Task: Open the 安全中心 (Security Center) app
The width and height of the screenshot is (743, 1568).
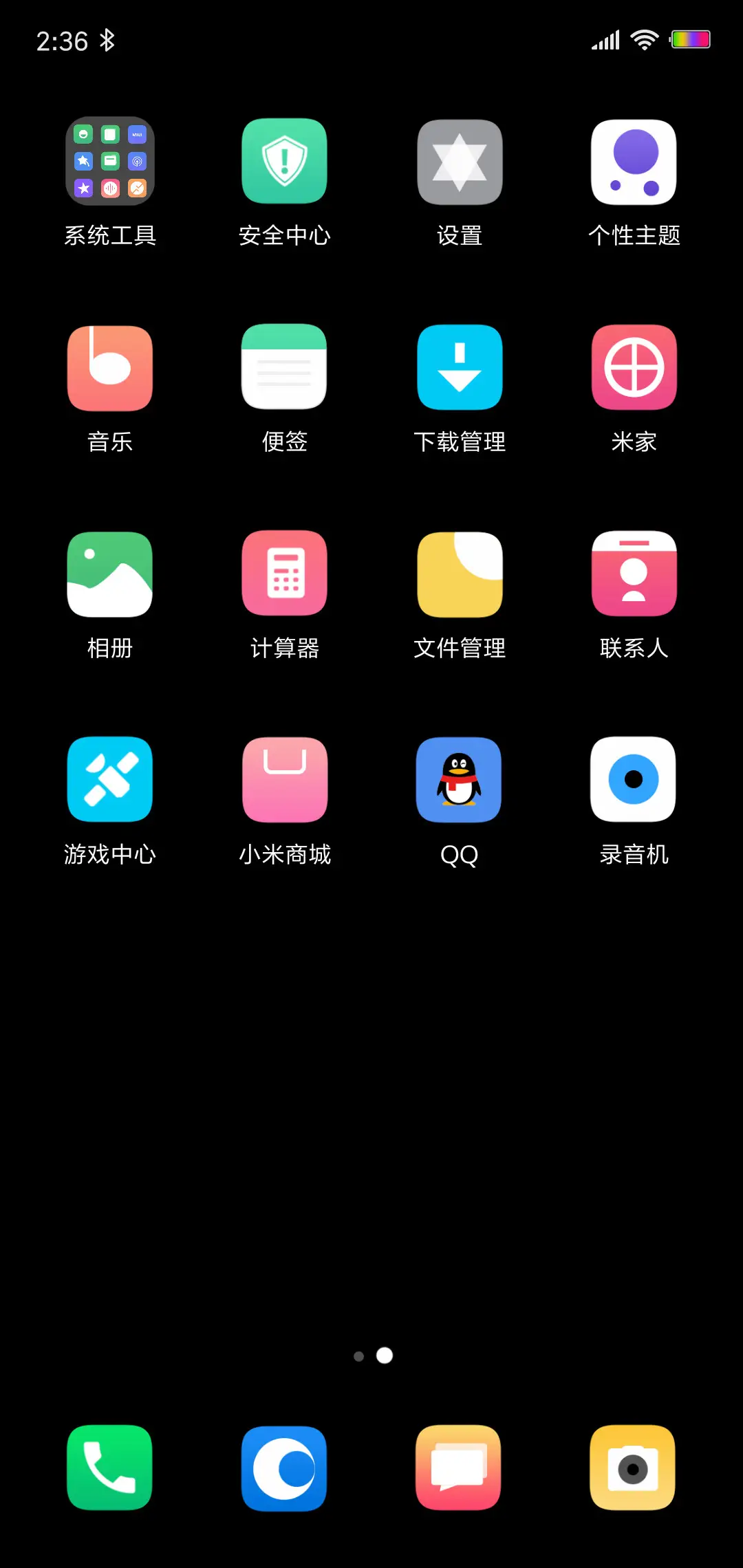Action: click(284, 162)
